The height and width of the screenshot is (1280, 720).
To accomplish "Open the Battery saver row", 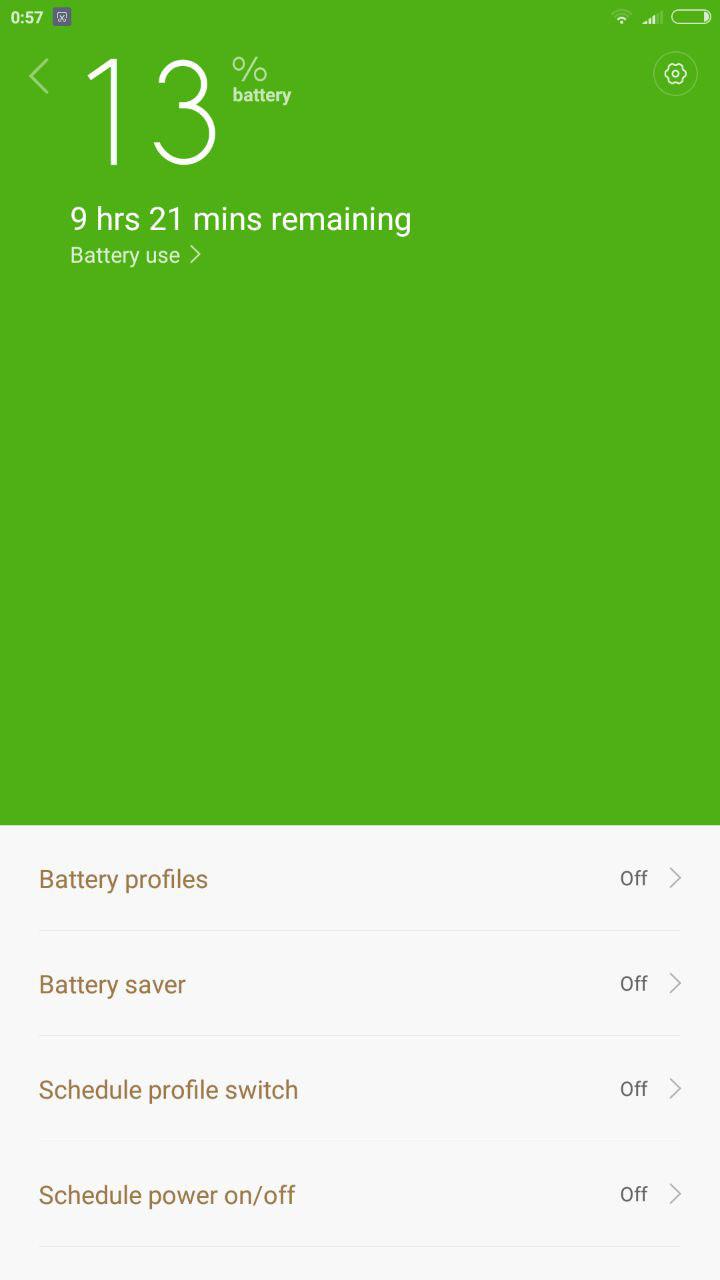I will tap(360, 983).
